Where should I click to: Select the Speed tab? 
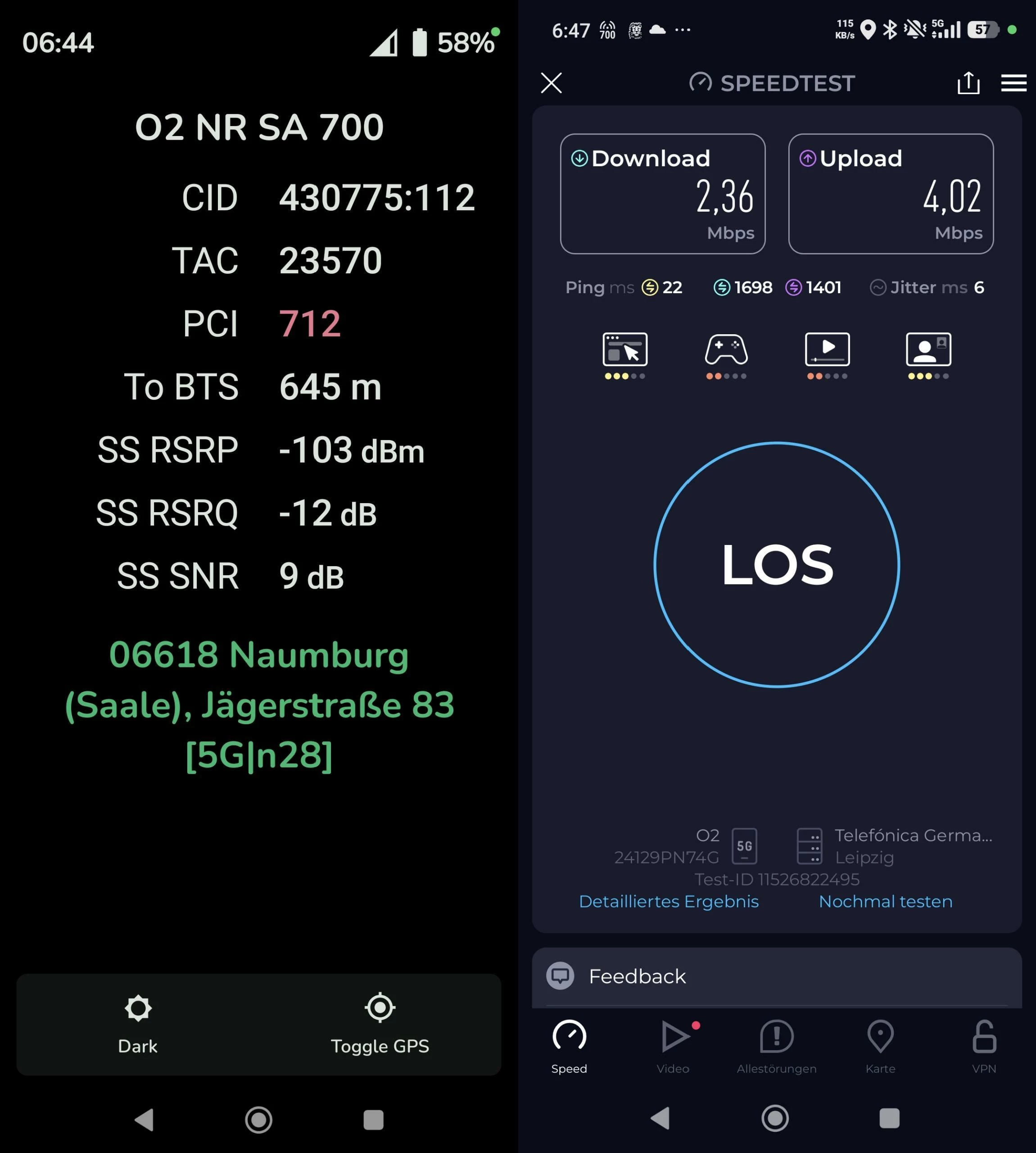click(x=569, y=1047)
